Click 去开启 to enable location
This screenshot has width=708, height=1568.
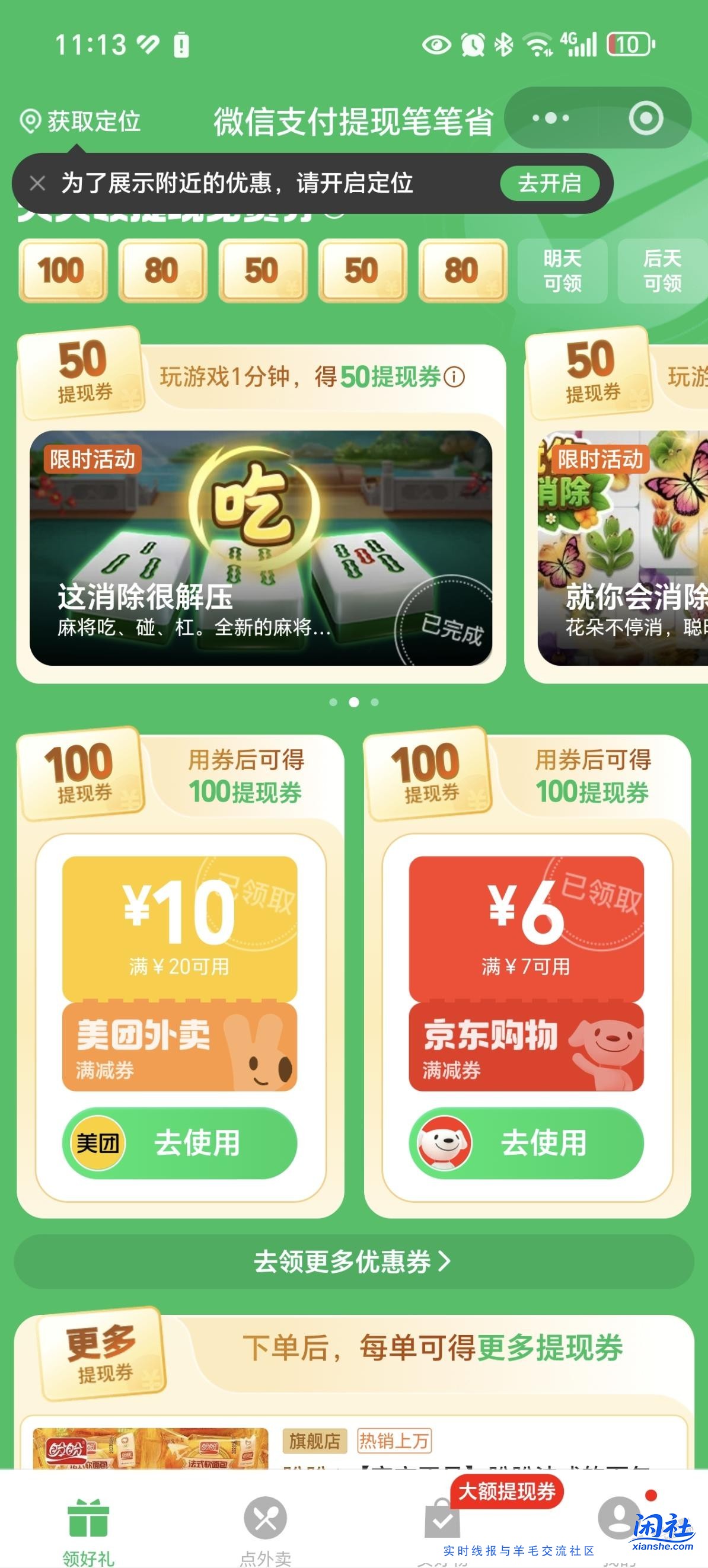tap(550, 183)
